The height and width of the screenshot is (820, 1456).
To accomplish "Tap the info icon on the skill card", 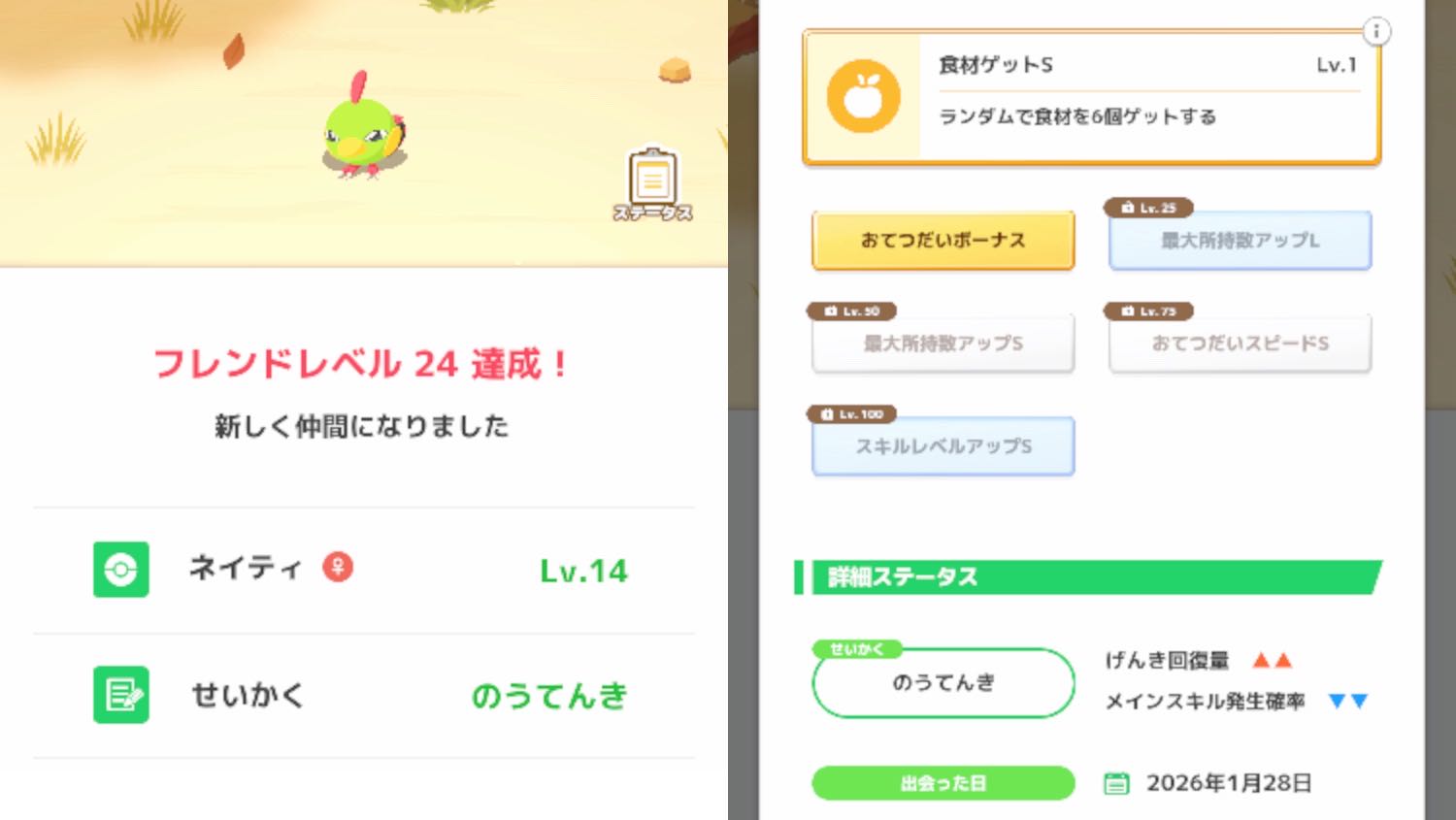I will (1375, 32).
